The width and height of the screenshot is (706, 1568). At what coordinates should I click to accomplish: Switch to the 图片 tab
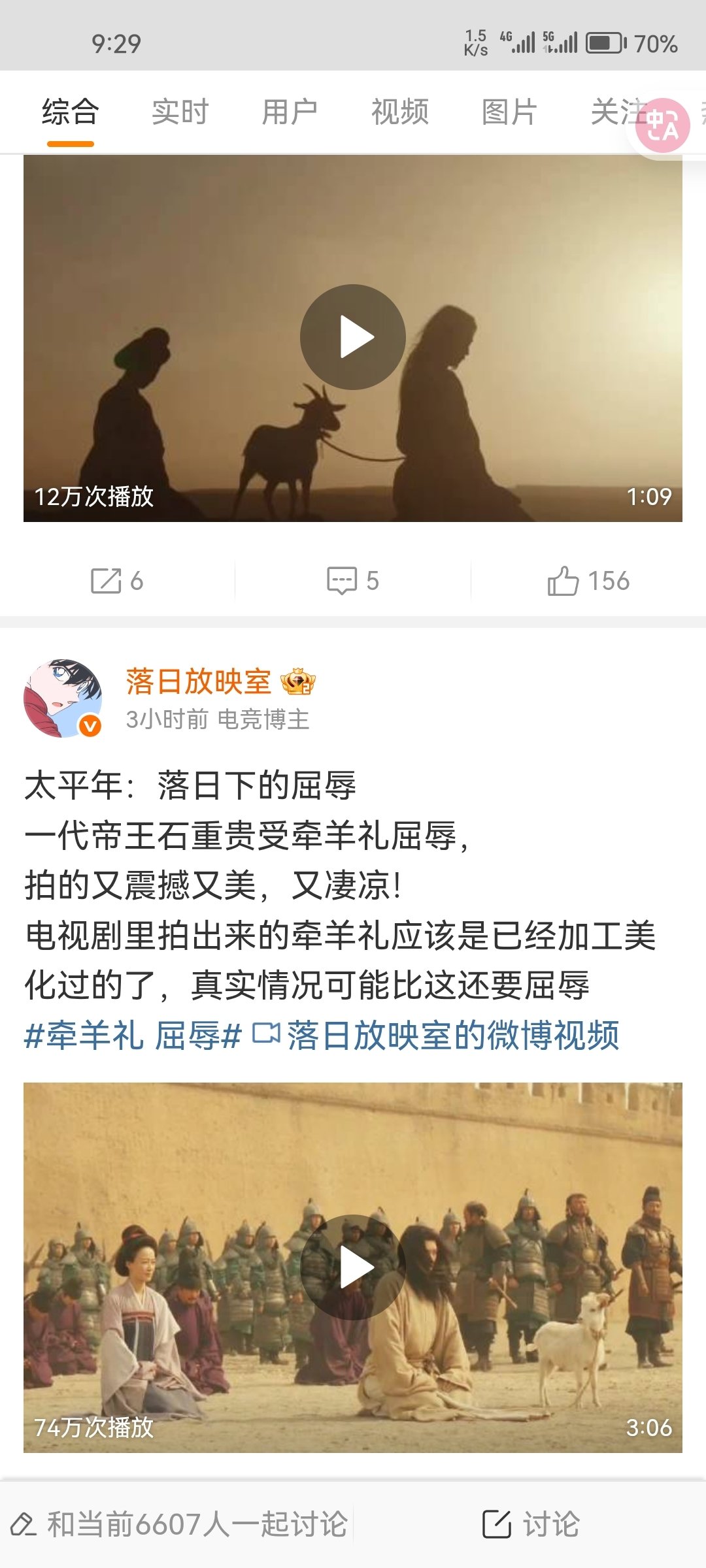tap(509, 112)
